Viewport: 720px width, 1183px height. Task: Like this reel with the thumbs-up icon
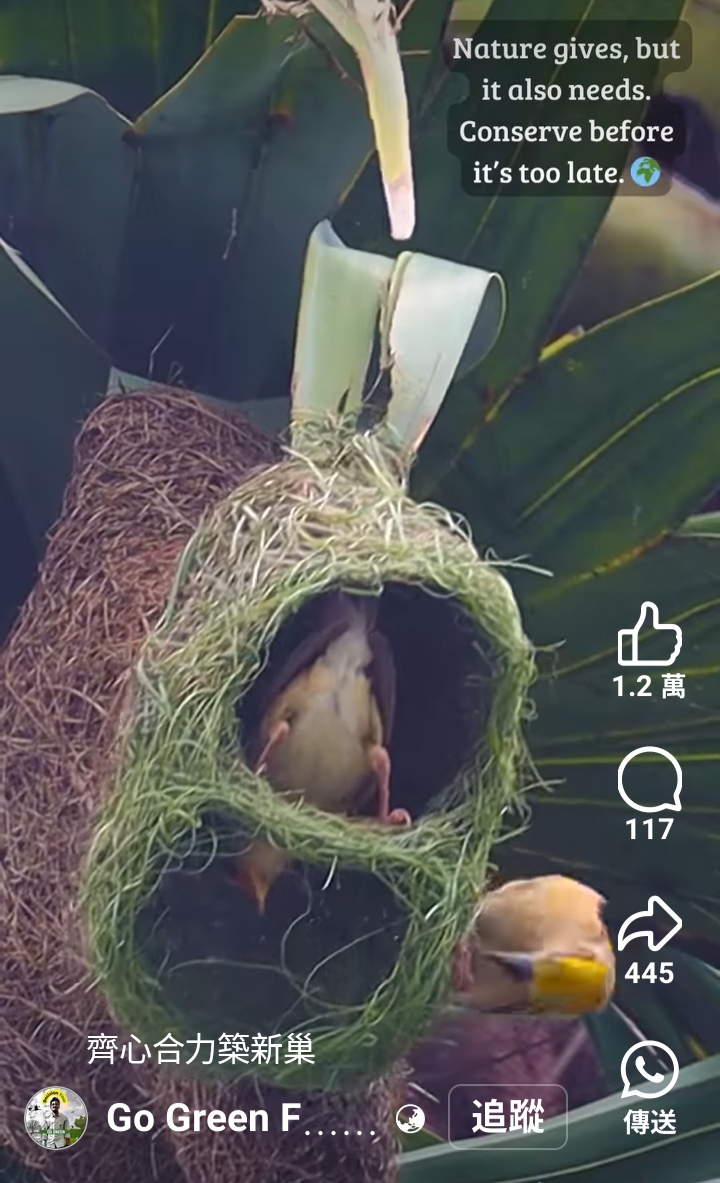tap(649, 635)
